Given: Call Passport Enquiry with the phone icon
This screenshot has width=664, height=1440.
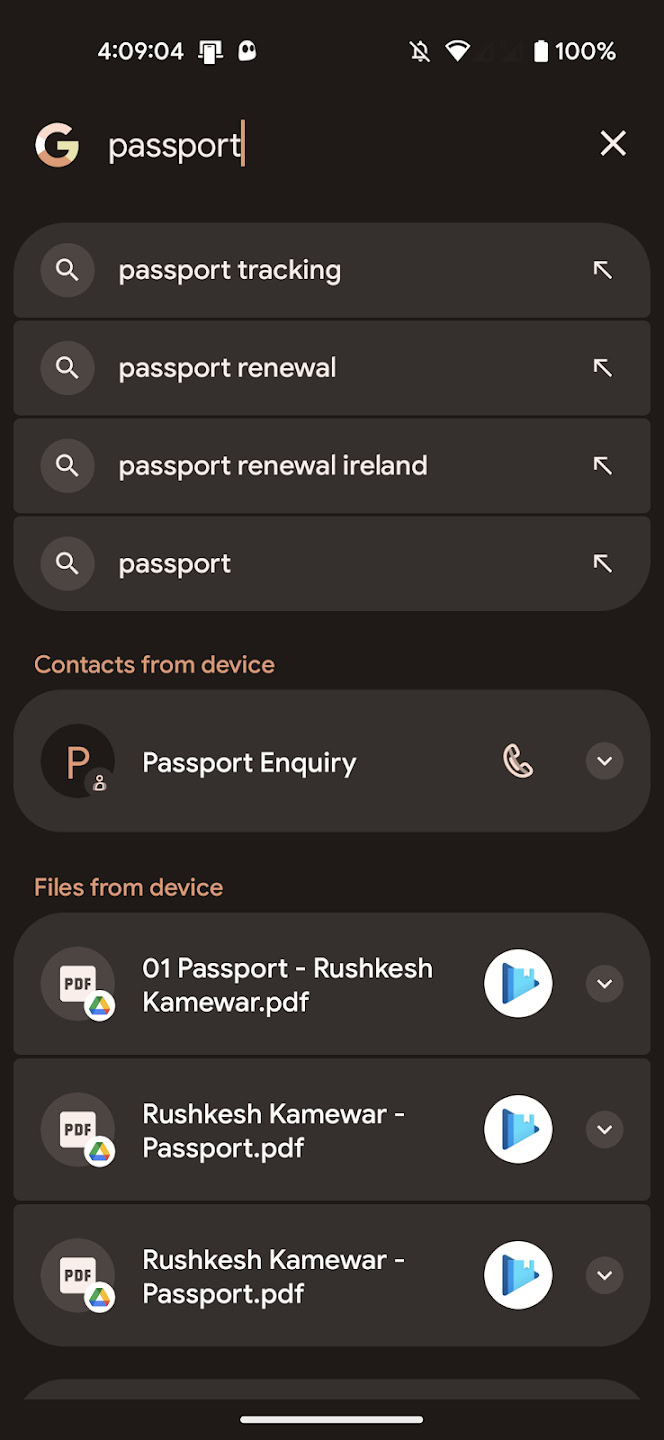Looking at the screenshot, I should 518,762.
